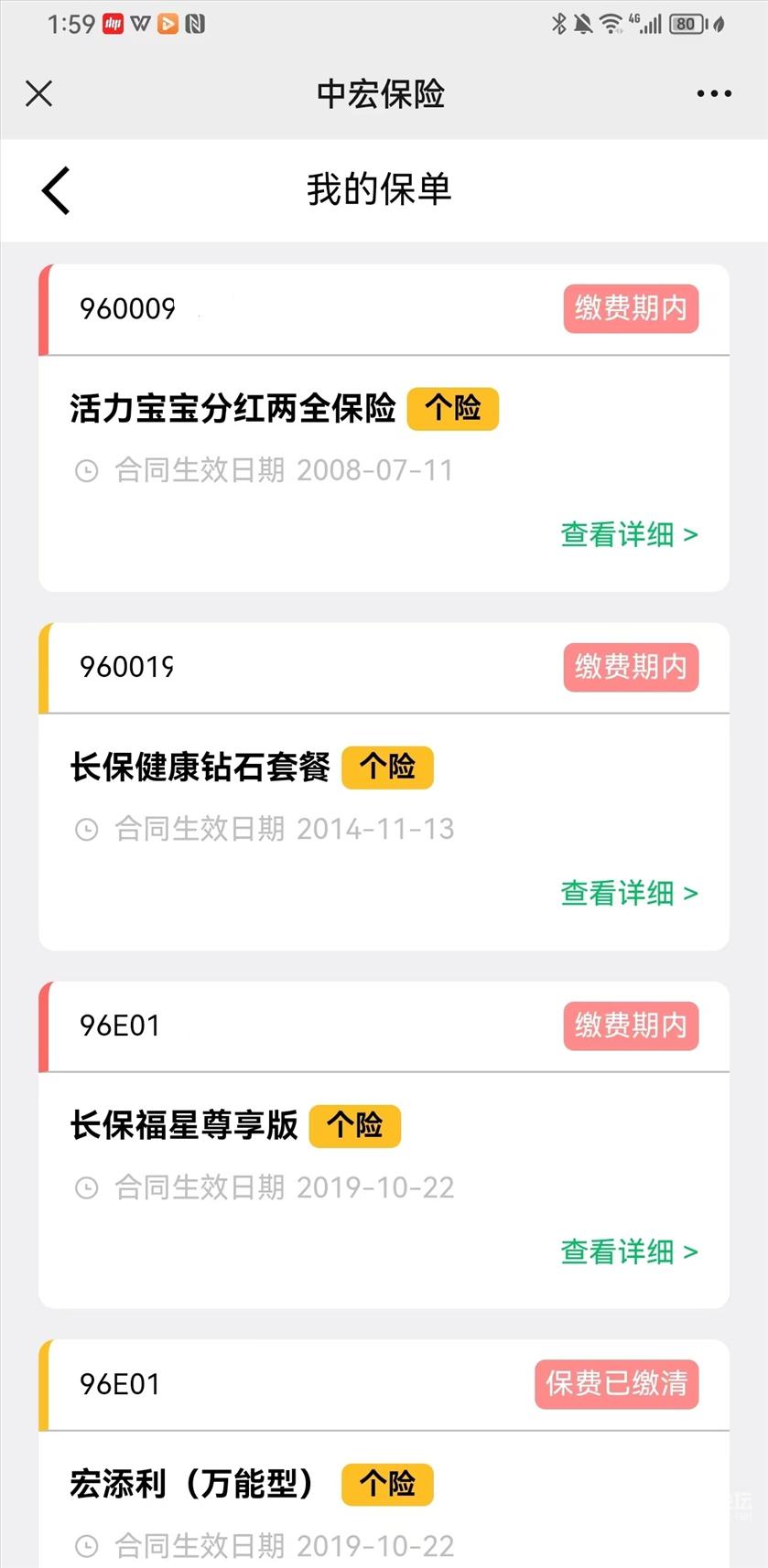Go back from 我的保单 page

tap(56, 190)
